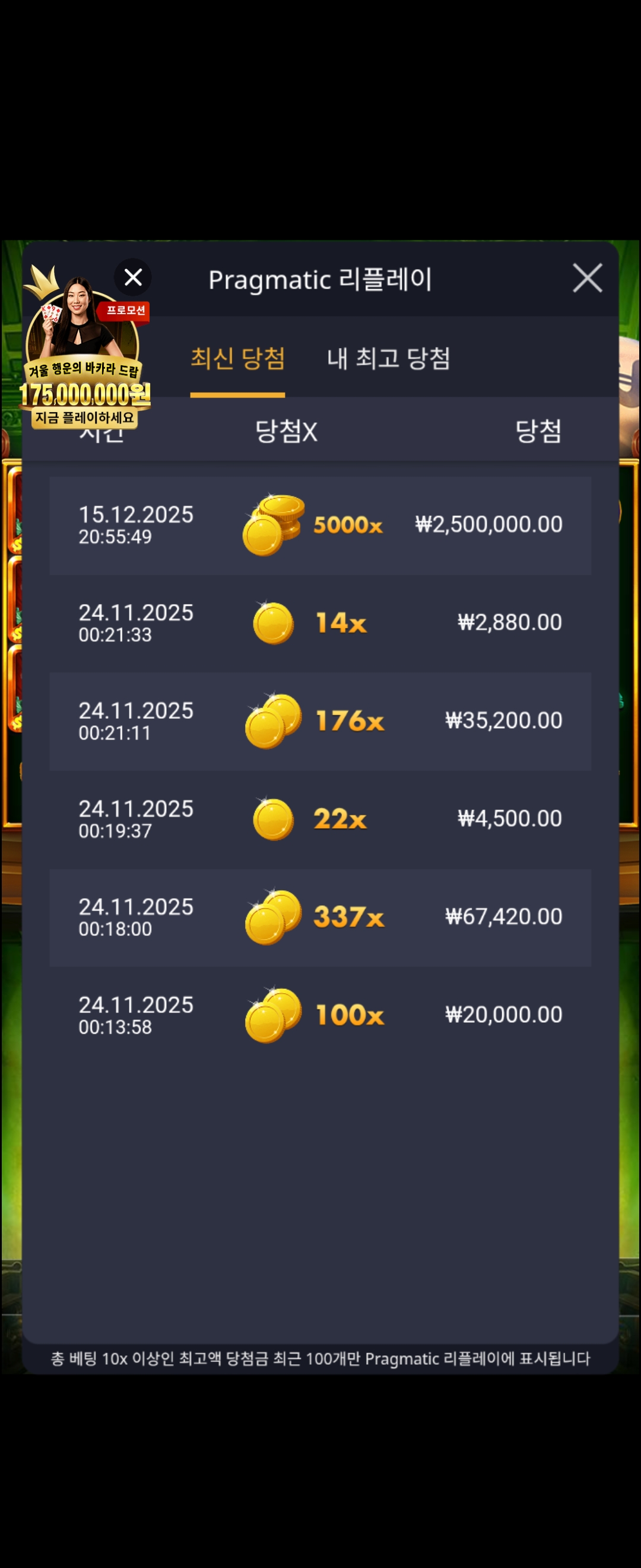Watch the 176x replay worth ₩35,200.00
This screenshot has width=641, height=1568.
click(x=320, y=721)
